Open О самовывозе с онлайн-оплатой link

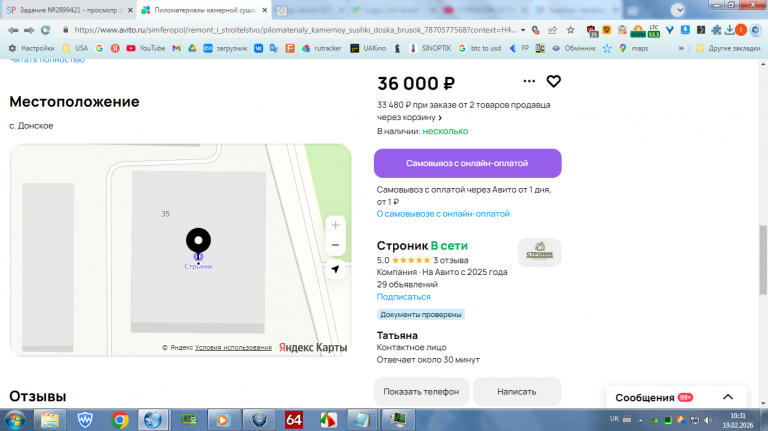[443, 214]
